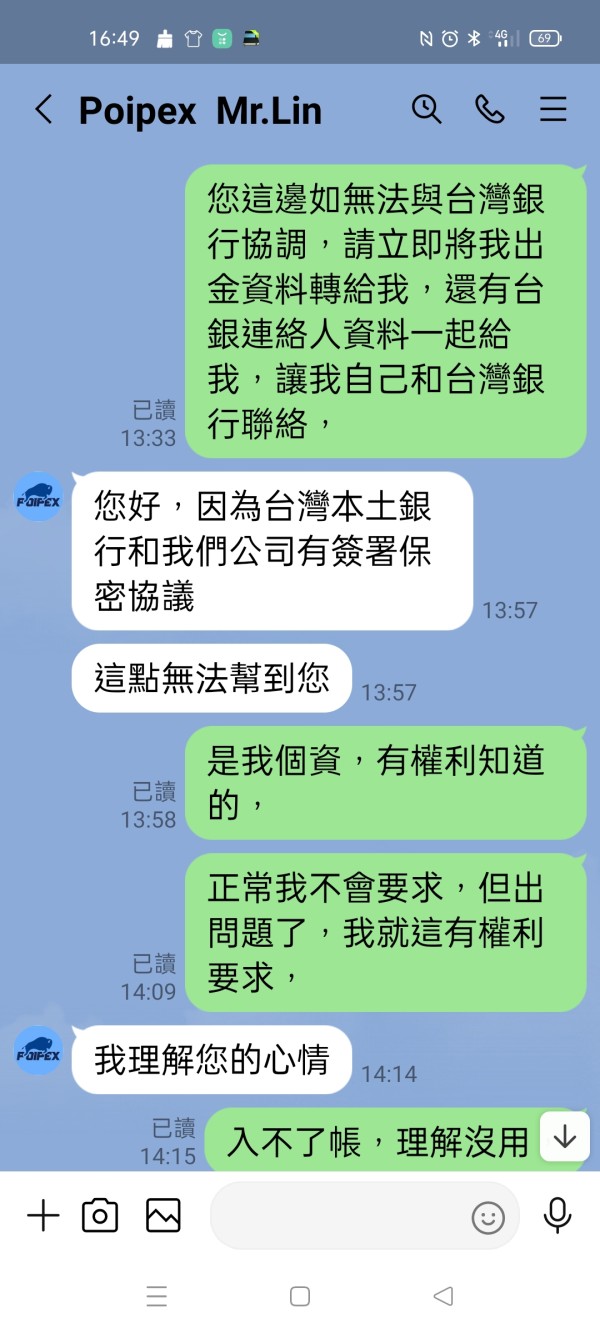Pick an image from the gallery
Screen dimensions: 600x1333
point(163,1216)
